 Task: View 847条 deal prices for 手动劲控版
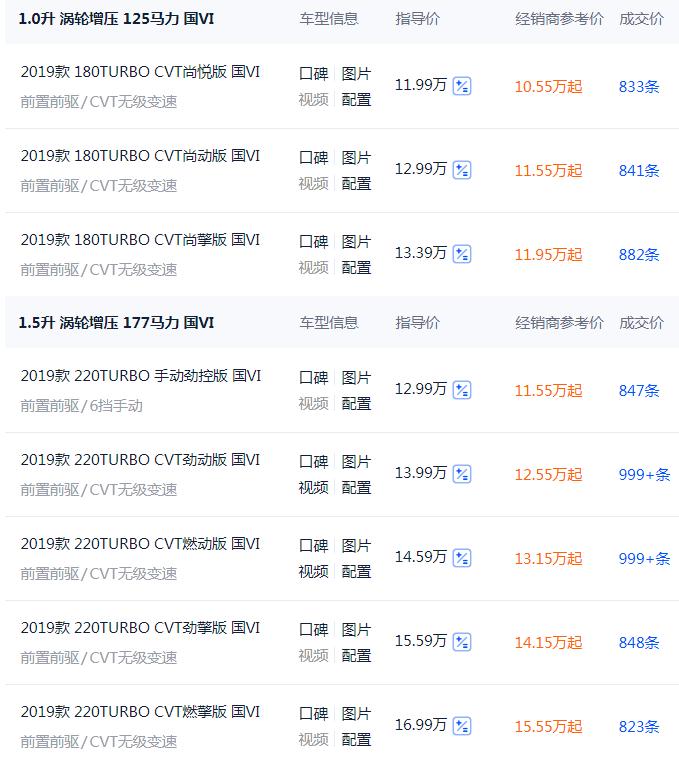pos(639,390)
